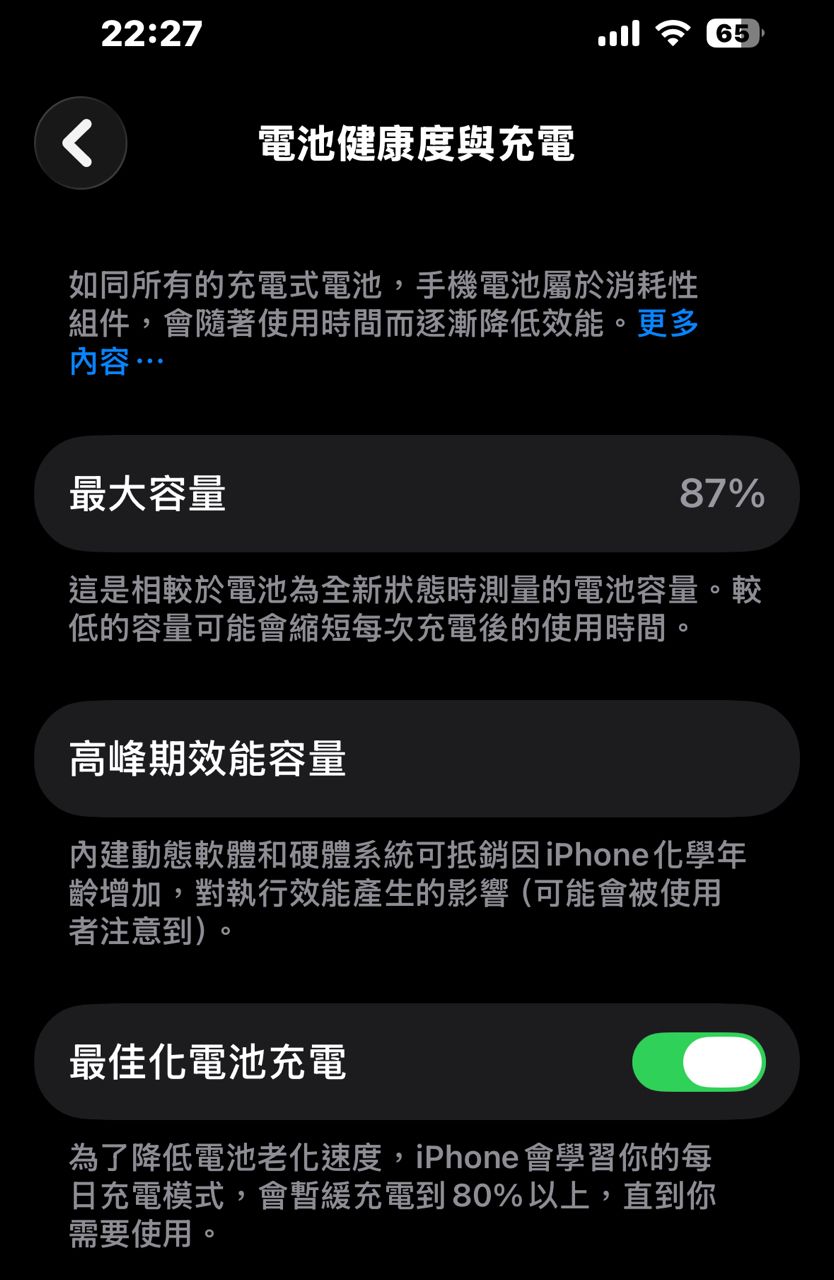Go back using the top-left arrow
Screen dimensions: 834x1280
point(80,143)
